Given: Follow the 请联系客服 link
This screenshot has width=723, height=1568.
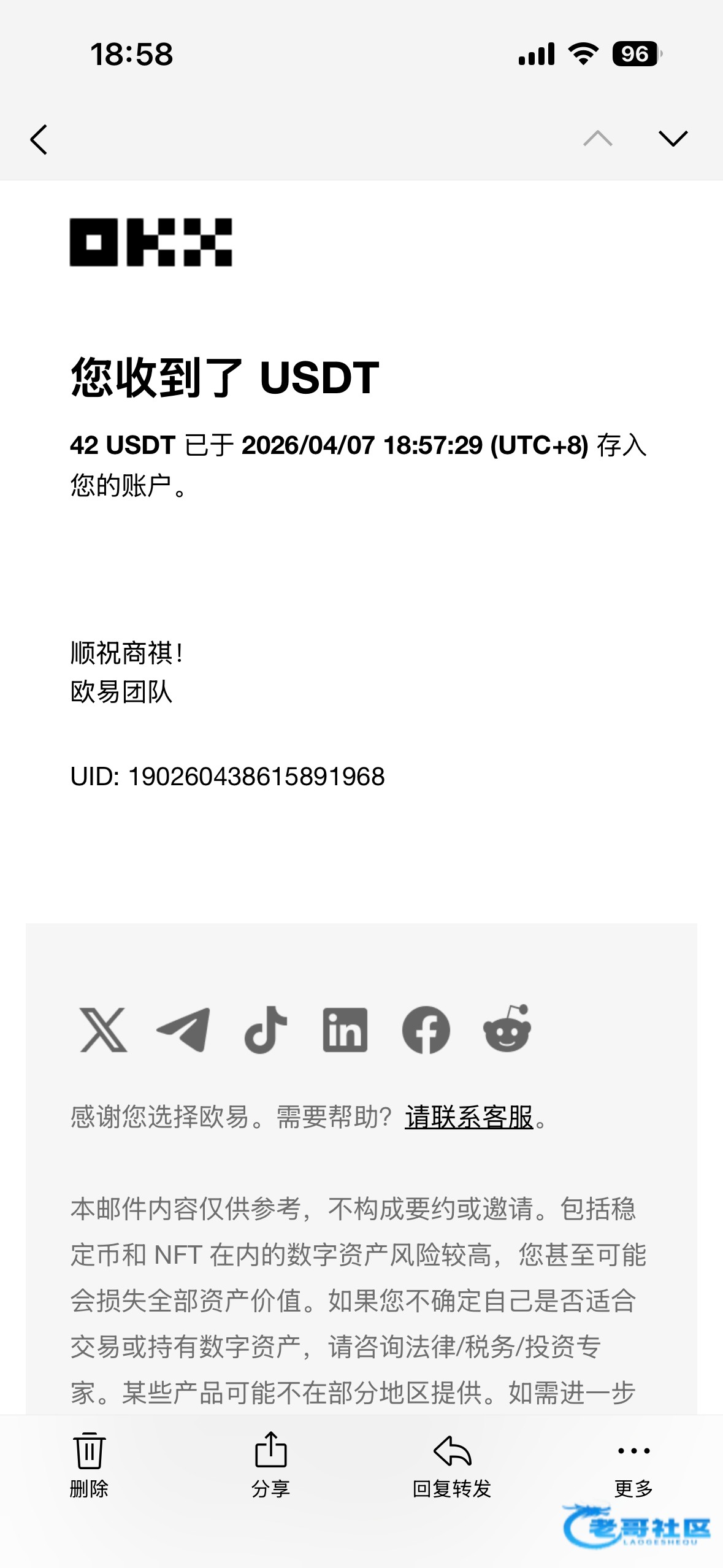Looking at the screenshot, I should coord(469,1117).
